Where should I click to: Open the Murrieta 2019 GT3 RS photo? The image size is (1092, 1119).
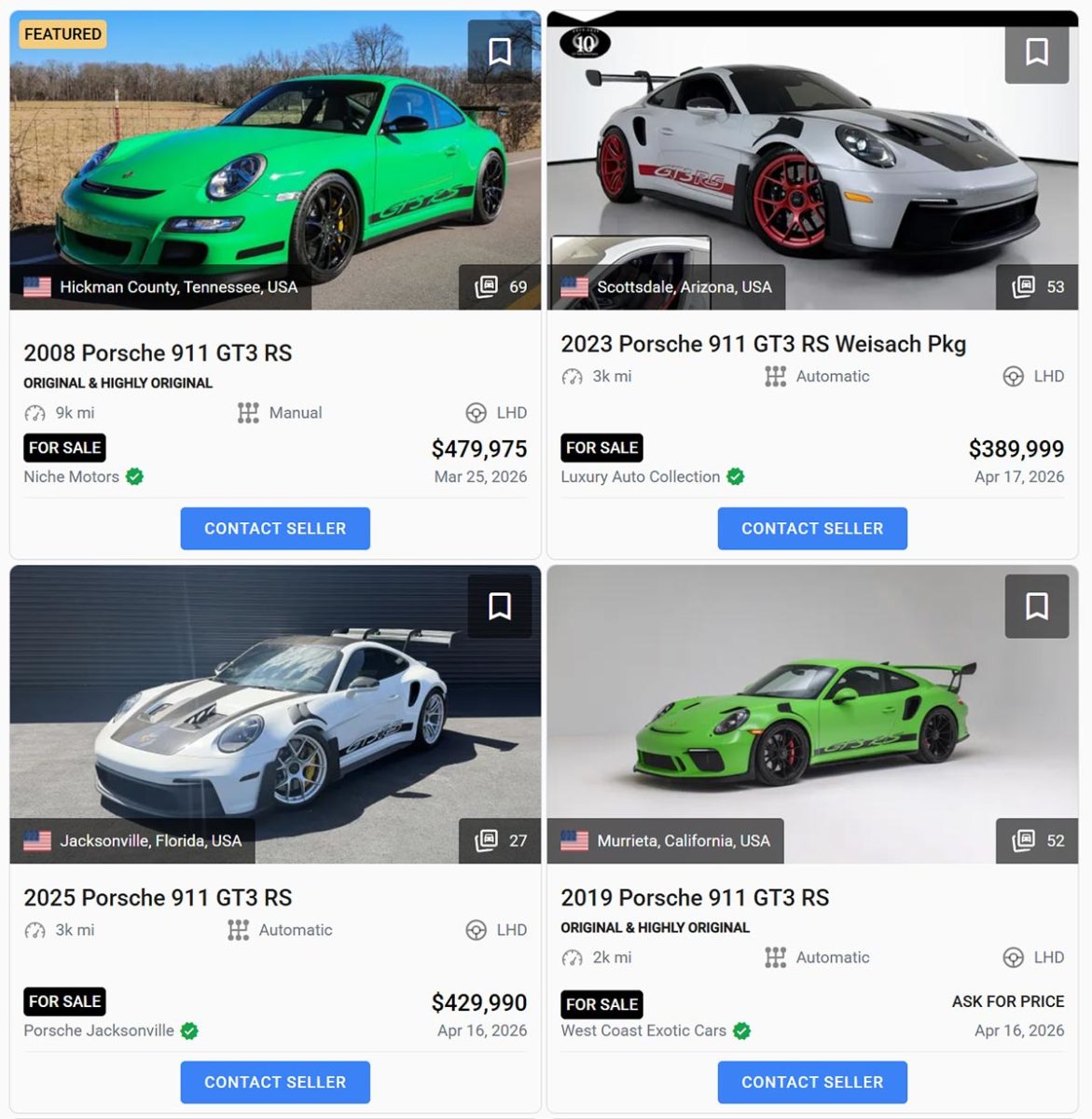[812, 713]
